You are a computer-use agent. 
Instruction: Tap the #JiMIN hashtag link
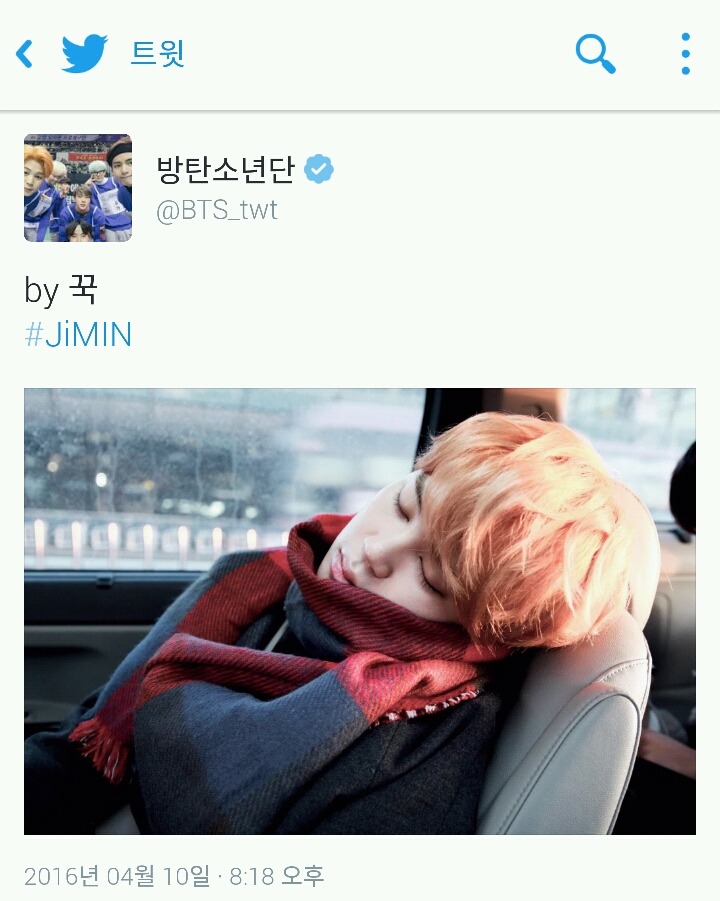coord(78,334)
